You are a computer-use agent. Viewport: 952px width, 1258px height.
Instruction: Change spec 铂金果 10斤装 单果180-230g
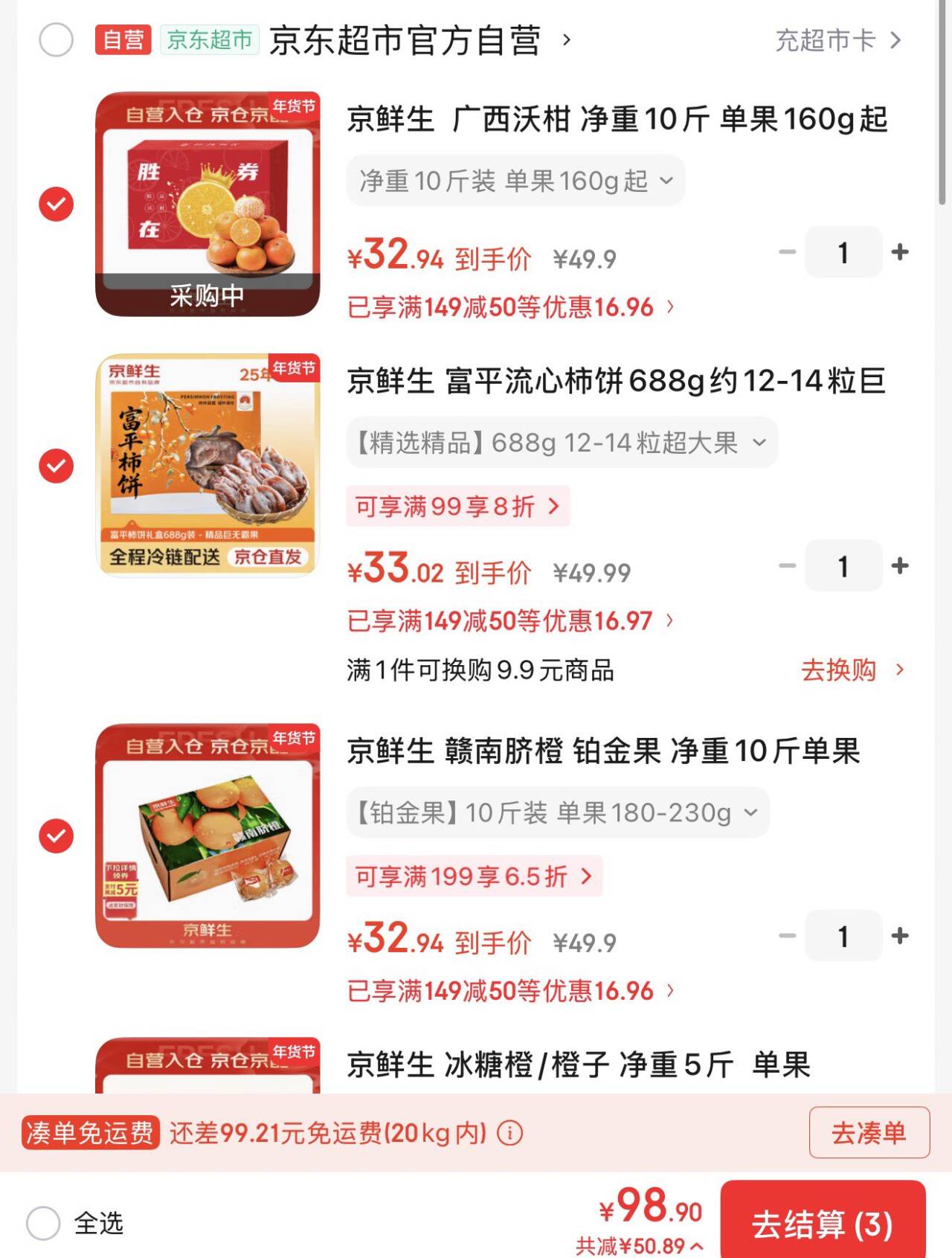(x=557, y=812)
